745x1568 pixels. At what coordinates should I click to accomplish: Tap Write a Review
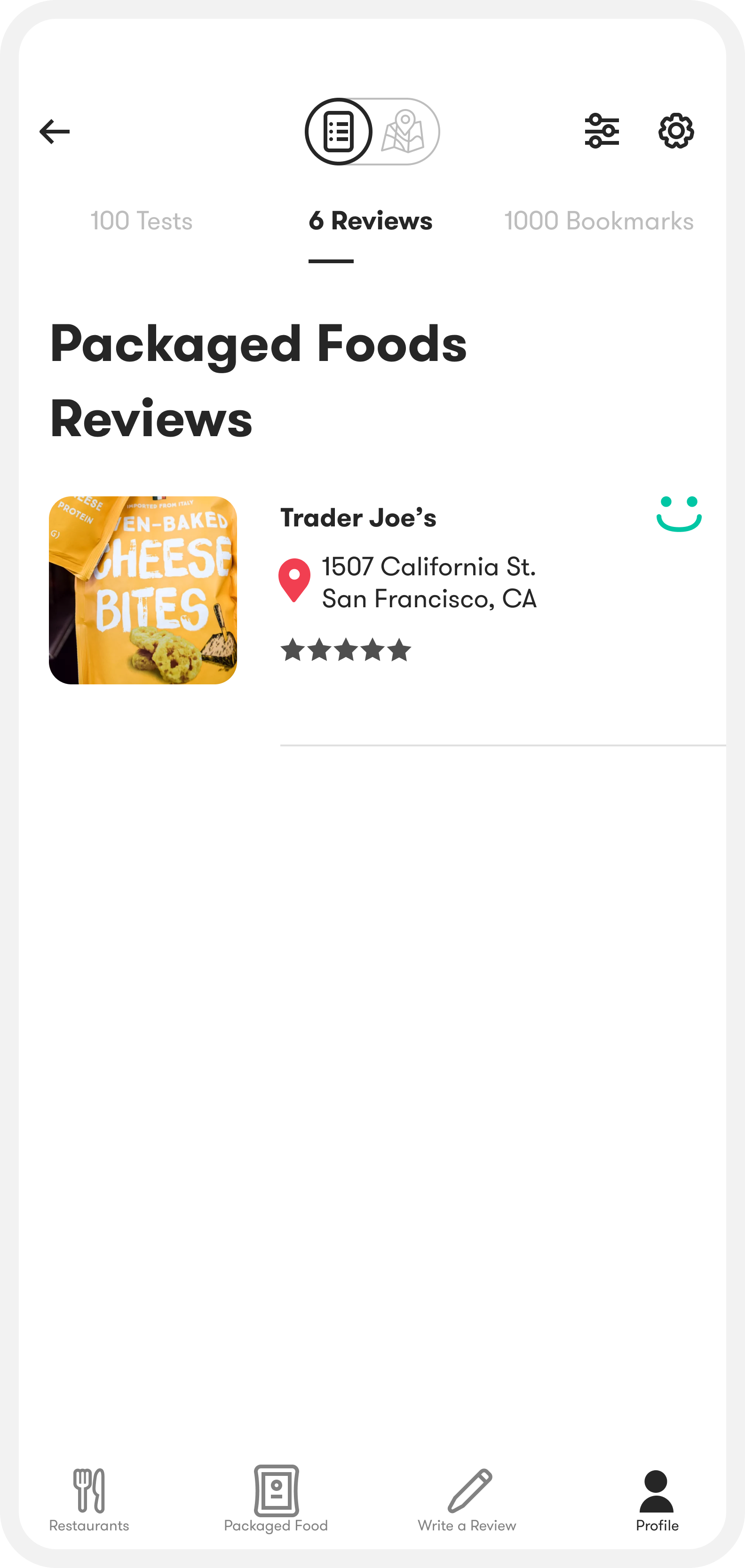click(x=467, y=1498)
